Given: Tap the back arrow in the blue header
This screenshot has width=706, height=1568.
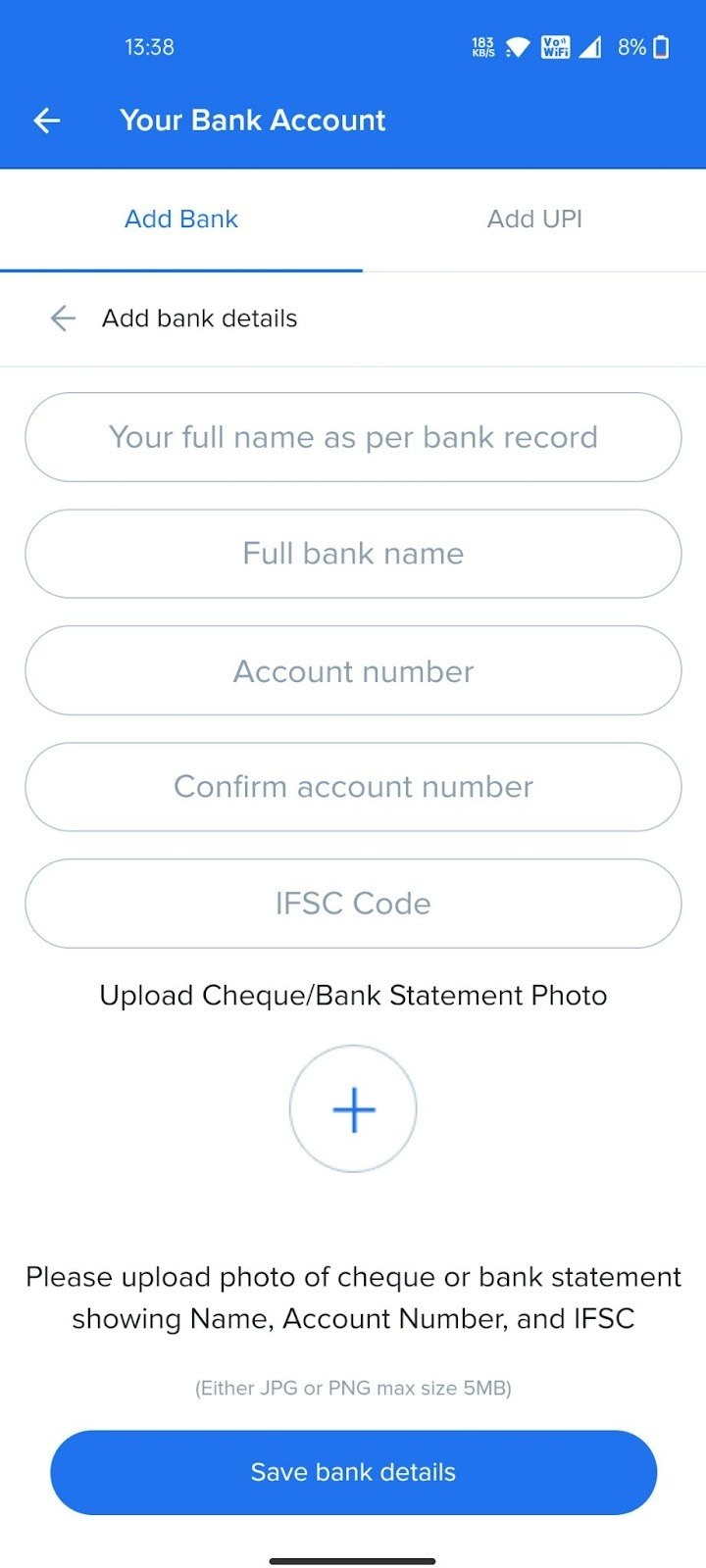Looking at the screenshot, I should pyautogui.click(x=46, y=120).
